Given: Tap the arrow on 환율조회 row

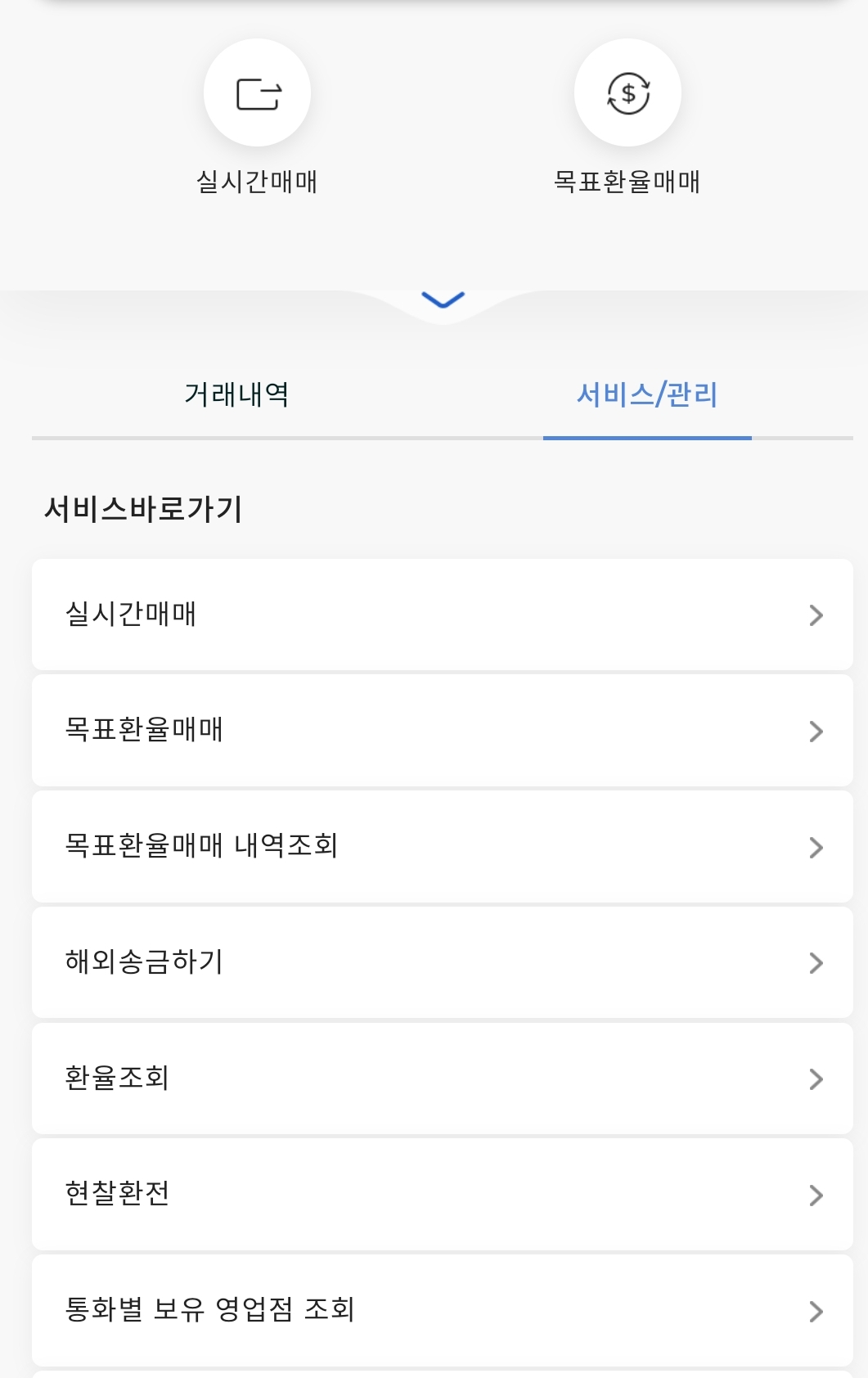Looking at the screenshot, I should click(x=816, y=1079).
